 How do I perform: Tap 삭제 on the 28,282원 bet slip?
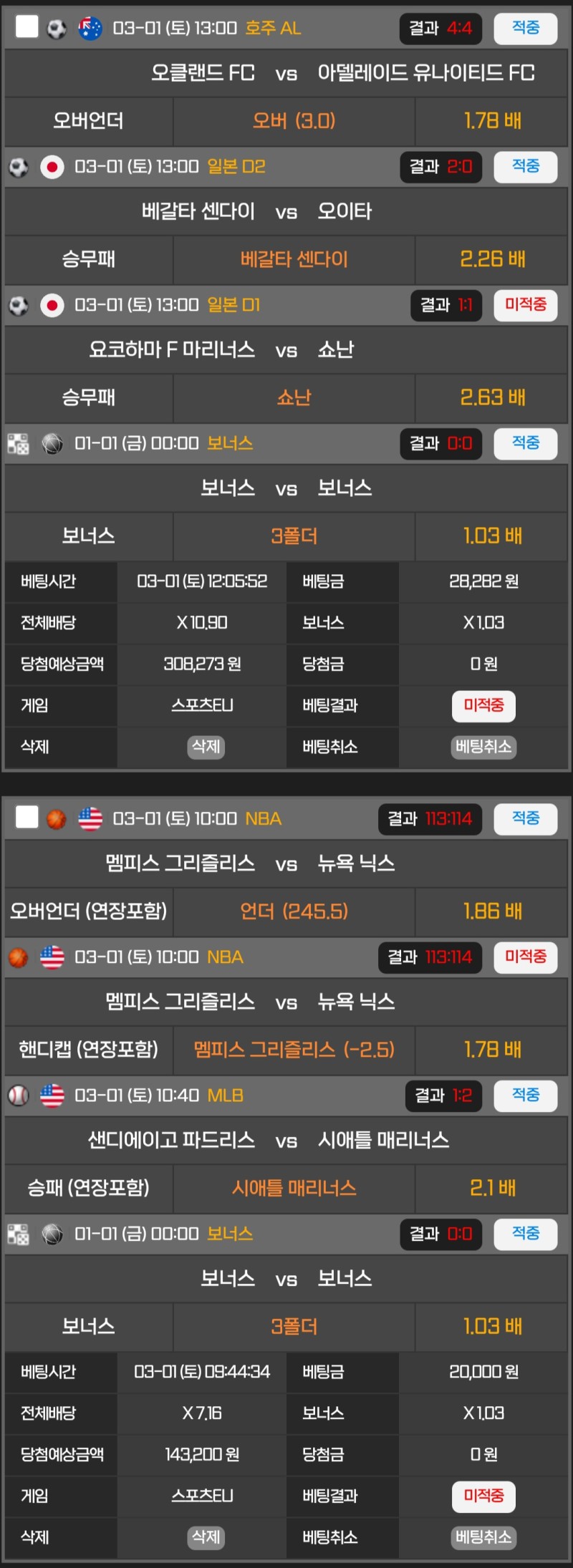(x=206, y=747)
